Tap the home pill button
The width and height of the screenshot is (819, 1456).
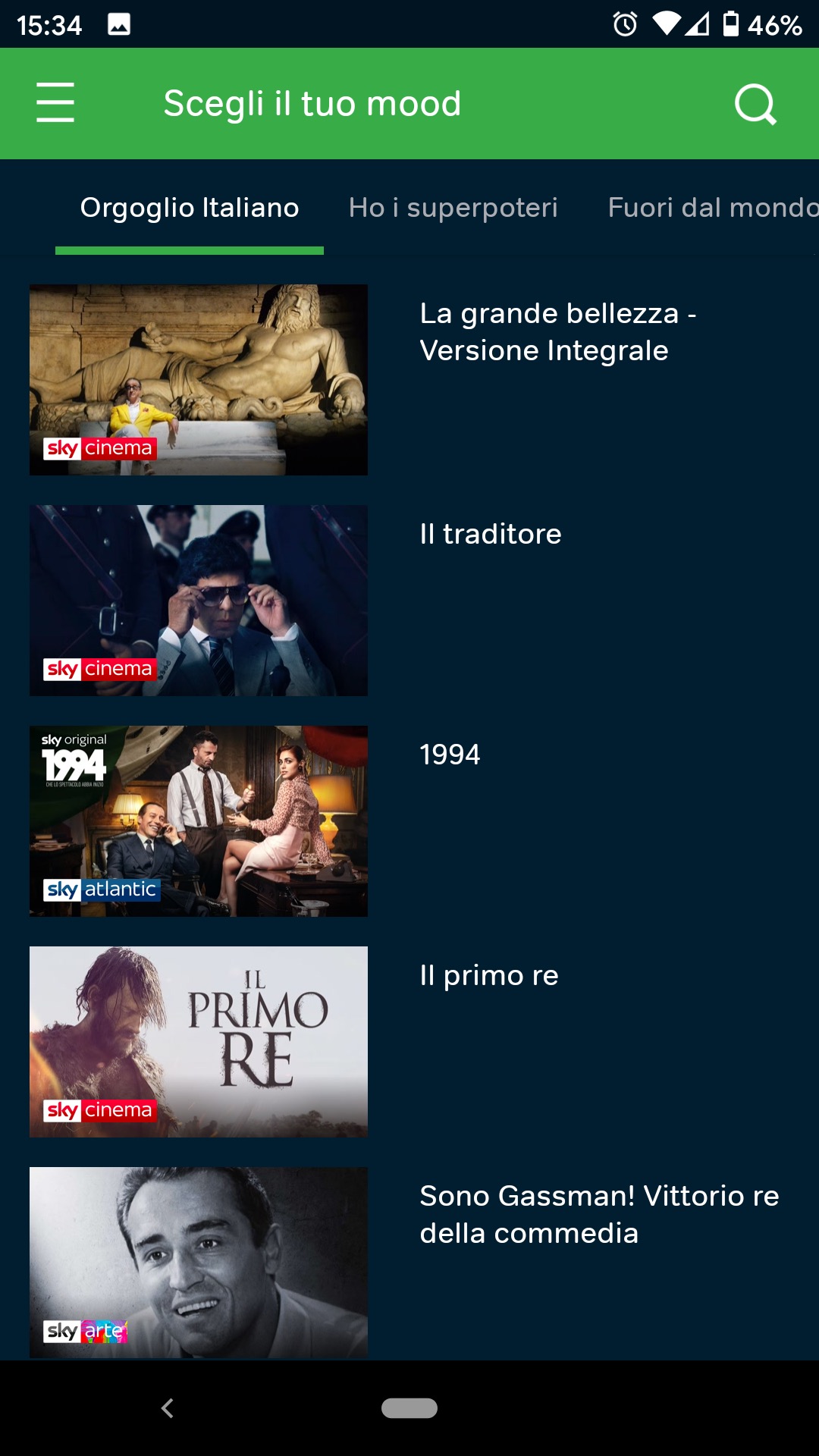[409, 1408]
